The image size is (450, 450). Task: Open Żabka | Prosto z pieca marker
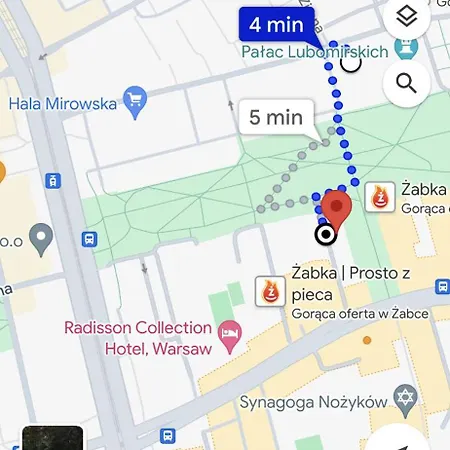pyautogui.click(x=270, y=291)
